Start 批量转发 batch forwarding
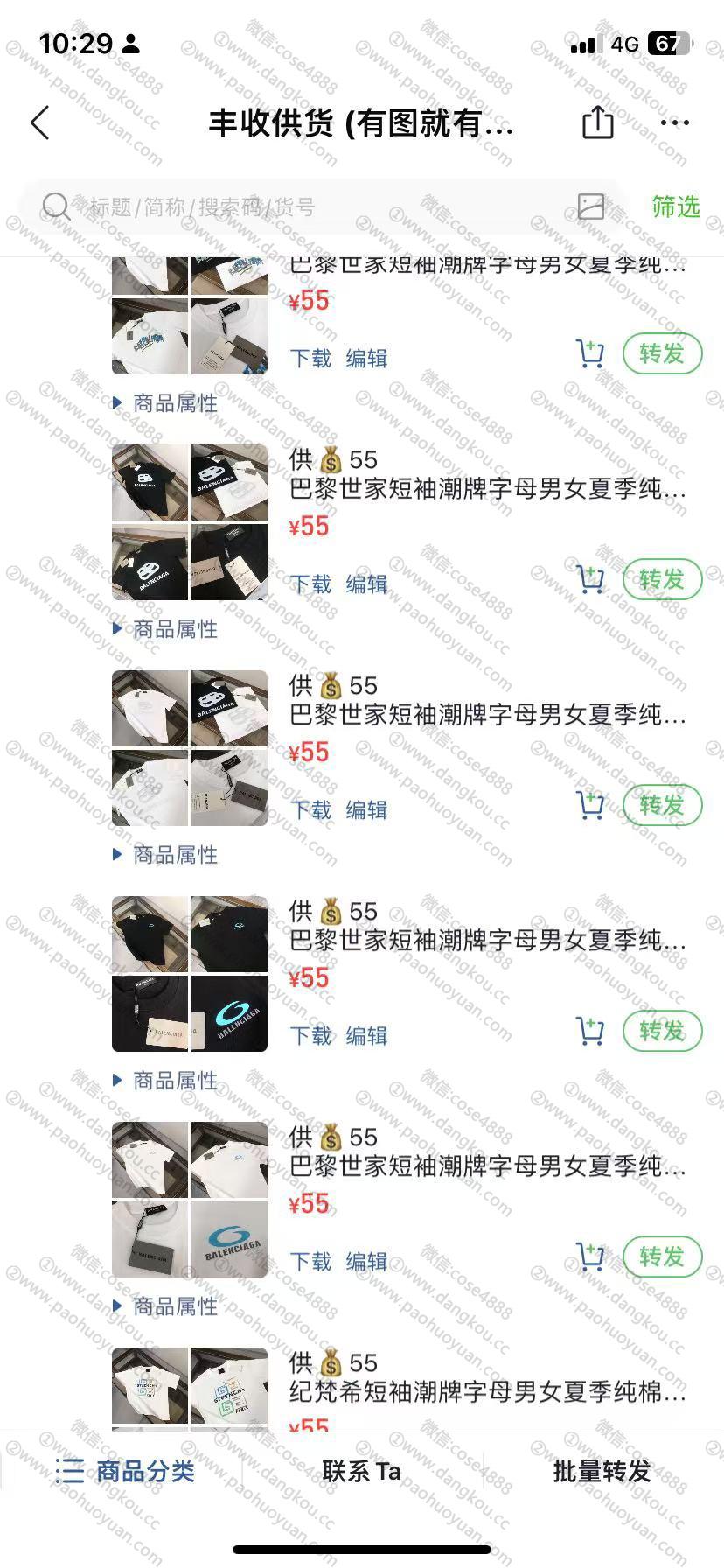This screenshot has width=724, height=1568. 602,1471
